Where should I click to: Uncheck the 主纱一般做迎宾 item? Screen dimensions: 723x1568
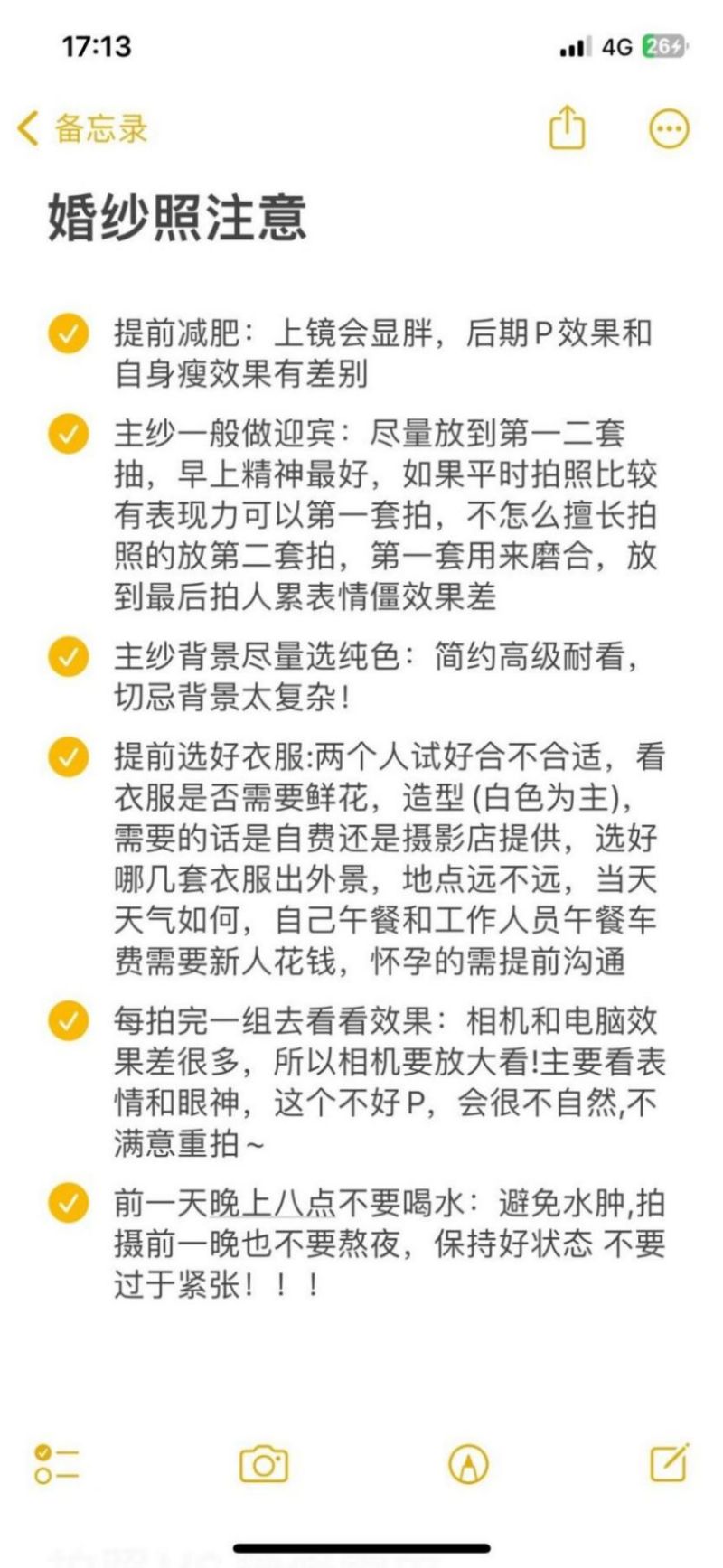(69, 434)
